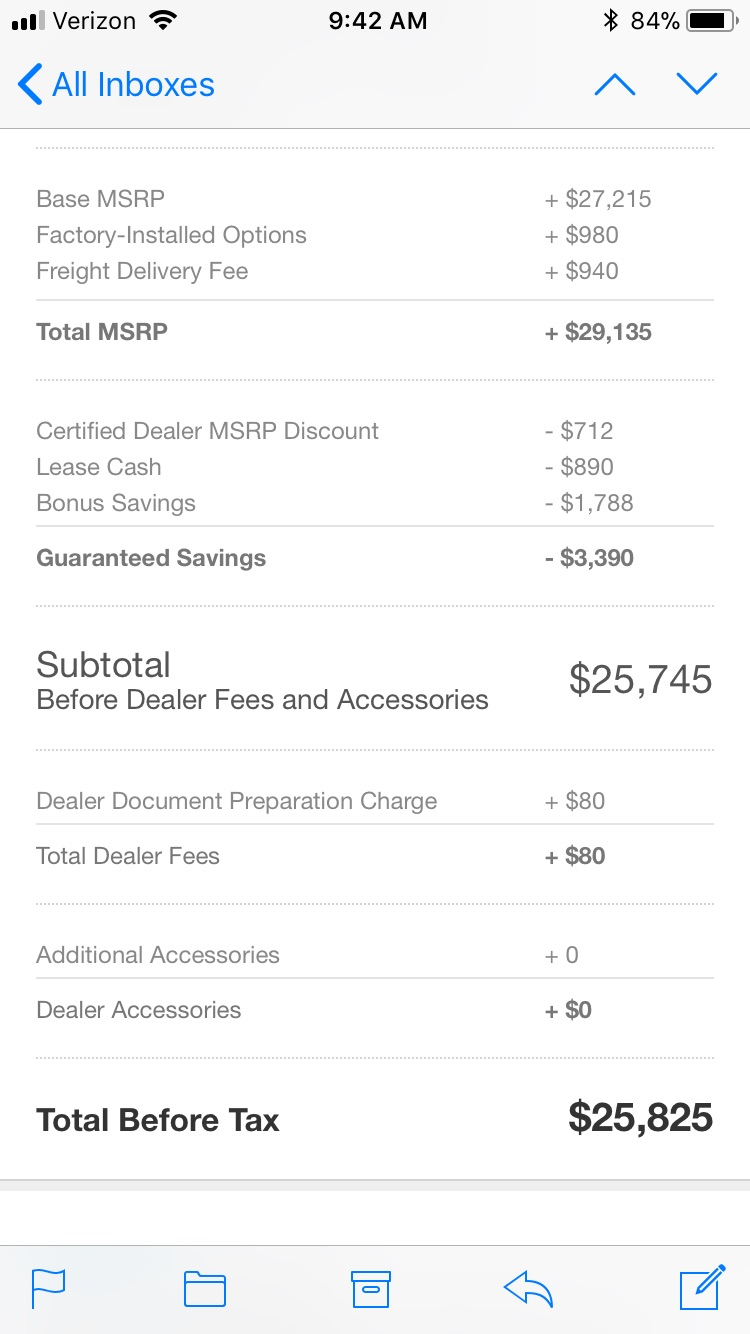Move email to a folder
750x1334 pixels.
coord(205,1289)
